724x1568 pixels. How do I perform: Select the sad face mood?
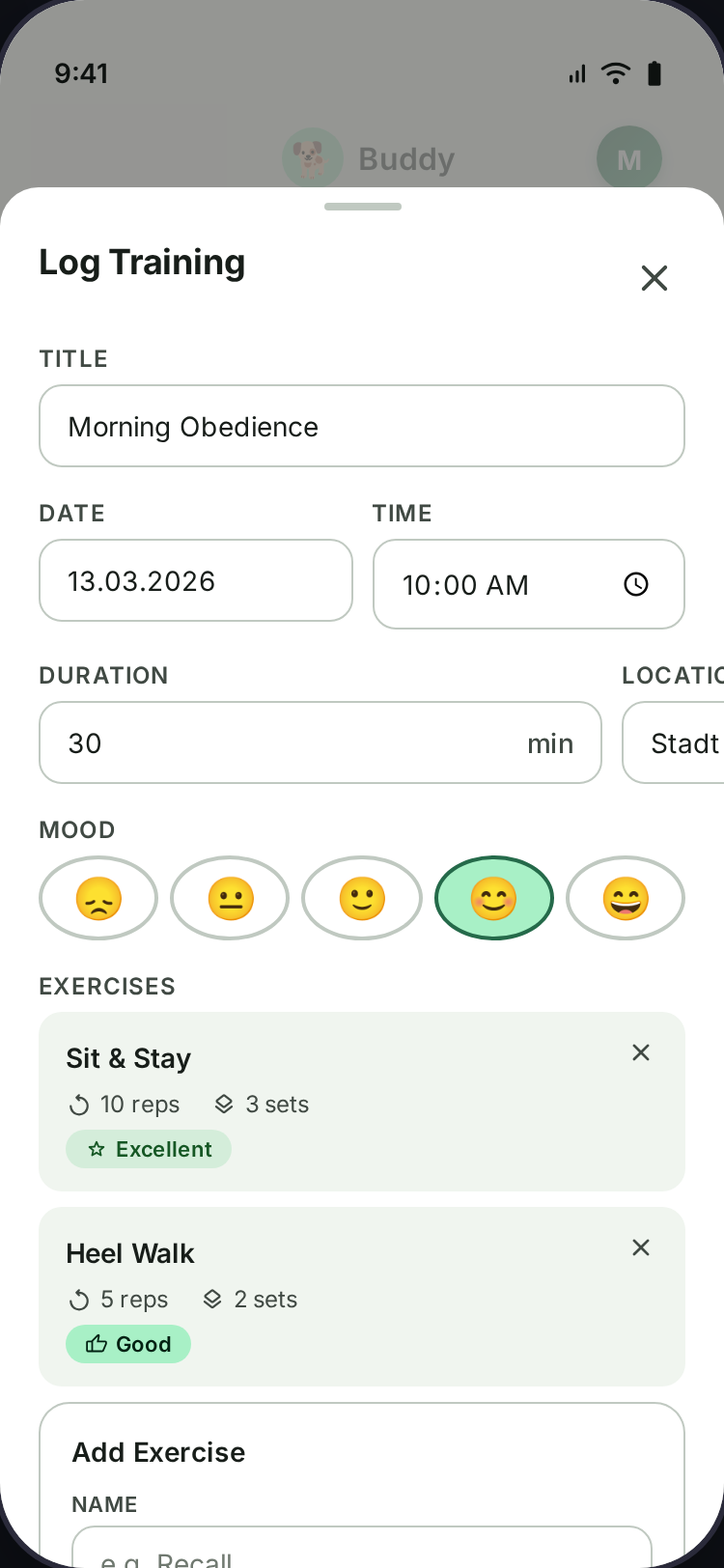tap(98, 898)
